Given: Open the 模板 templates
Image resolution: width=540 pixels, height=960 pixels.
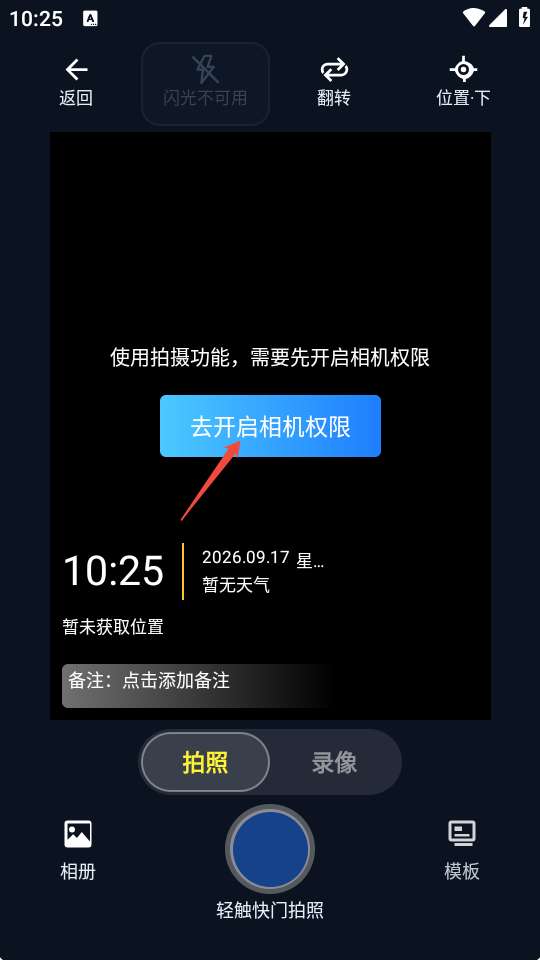Looking at the screenshot, I should (x=462, y=850).
